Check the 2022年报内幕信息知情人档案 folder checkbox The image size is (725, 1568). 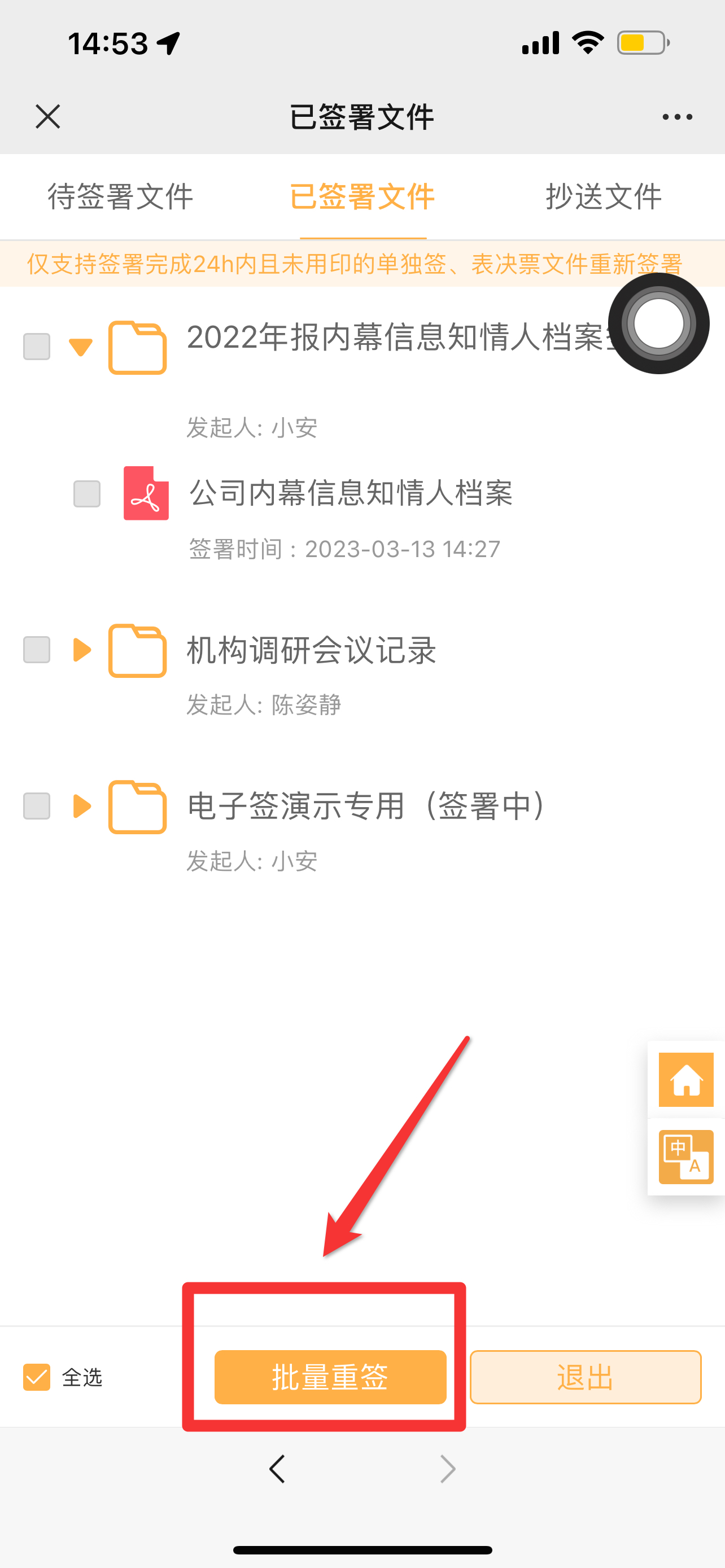37,347
